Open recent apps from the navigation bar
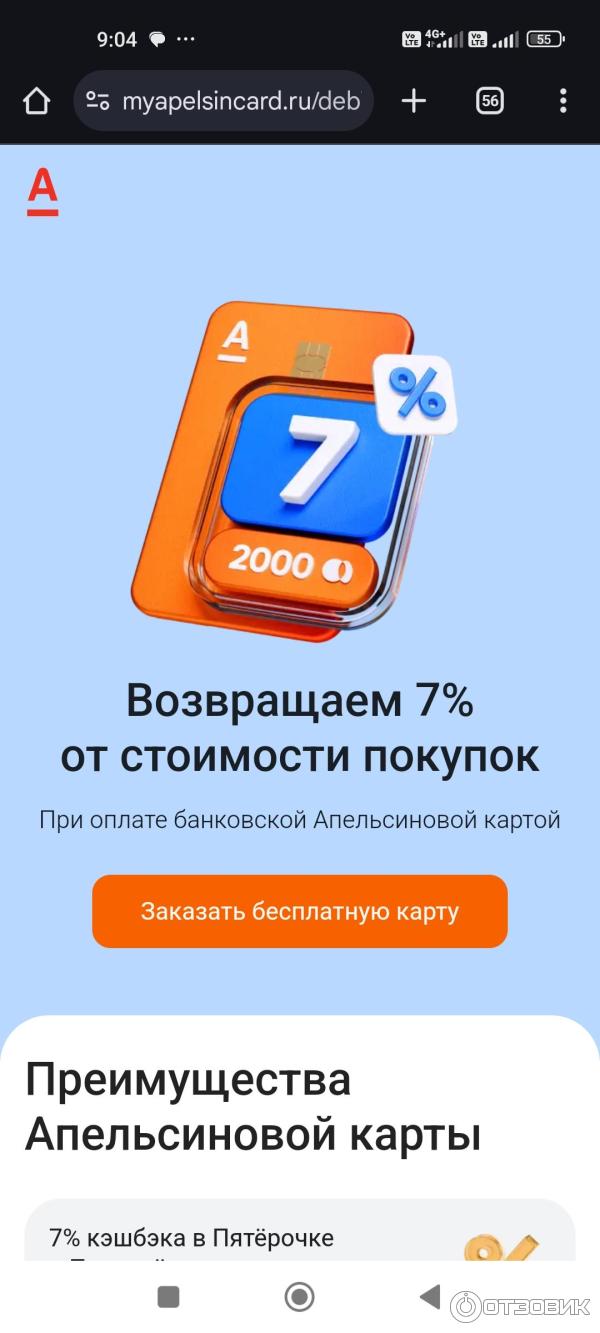 [168, 1297]
